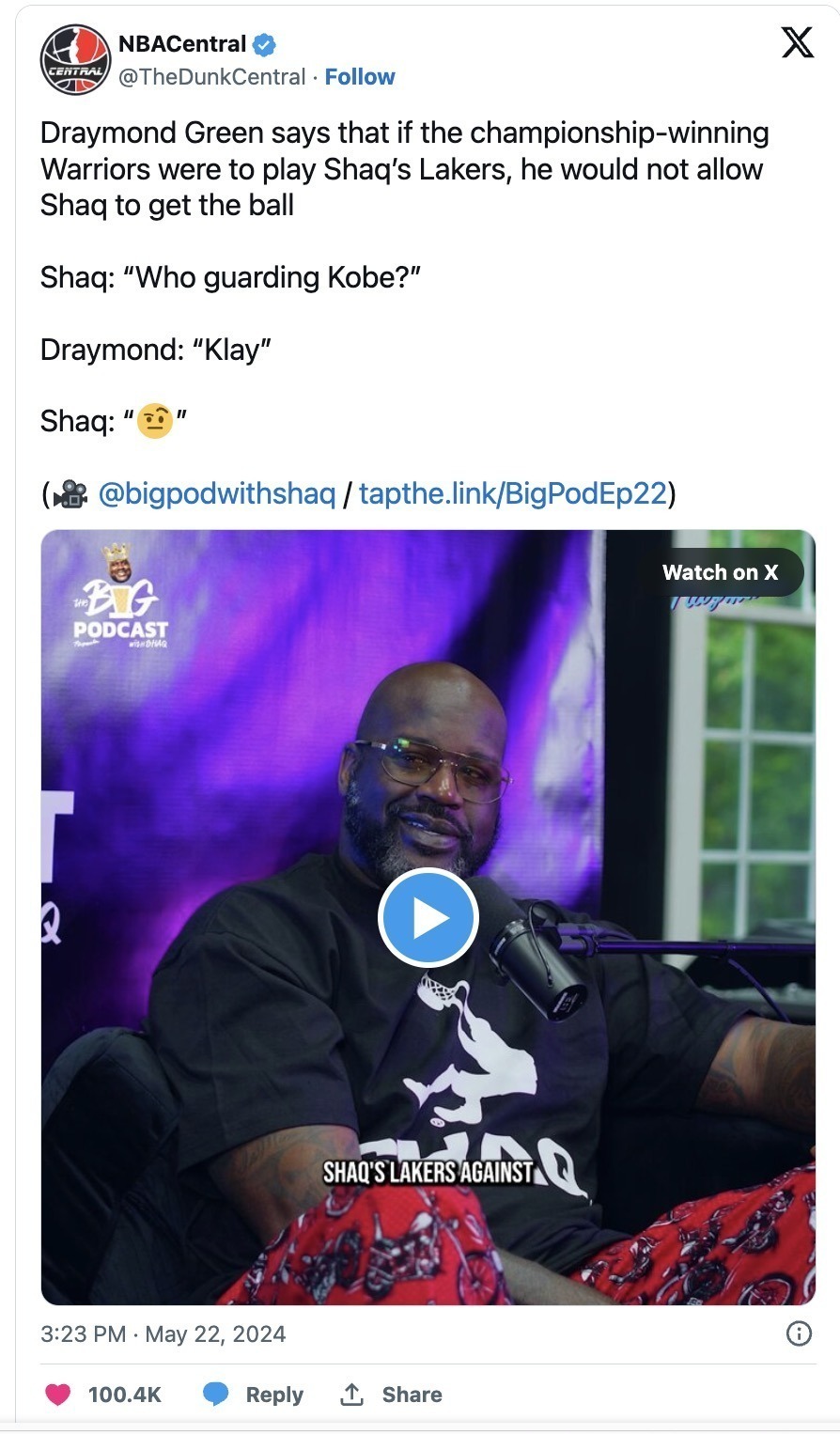
Task: Open the tweet info icon
Action: tap(799, 1333)
